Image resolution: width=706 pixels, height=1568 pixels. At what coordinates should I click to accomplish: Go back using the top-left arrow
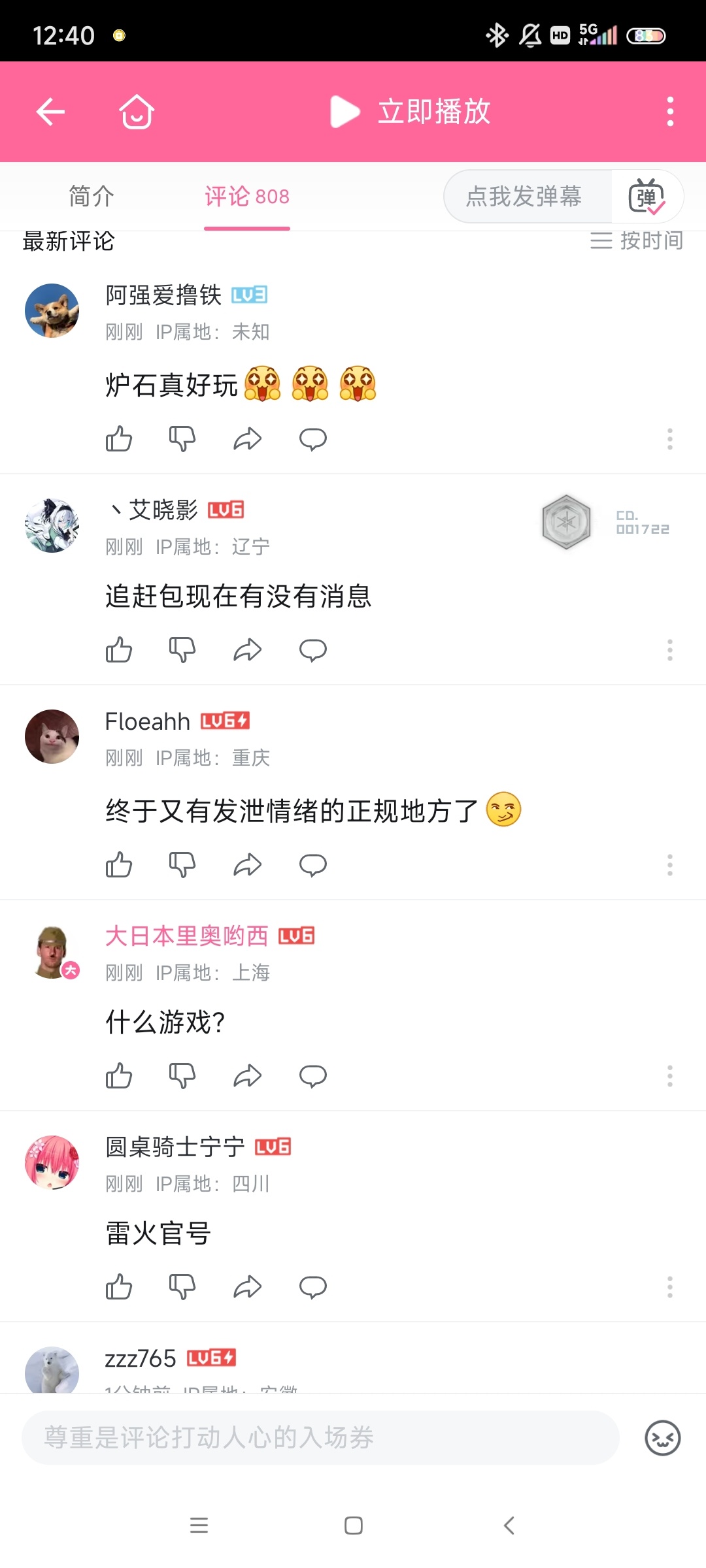(x=50, y=112)
